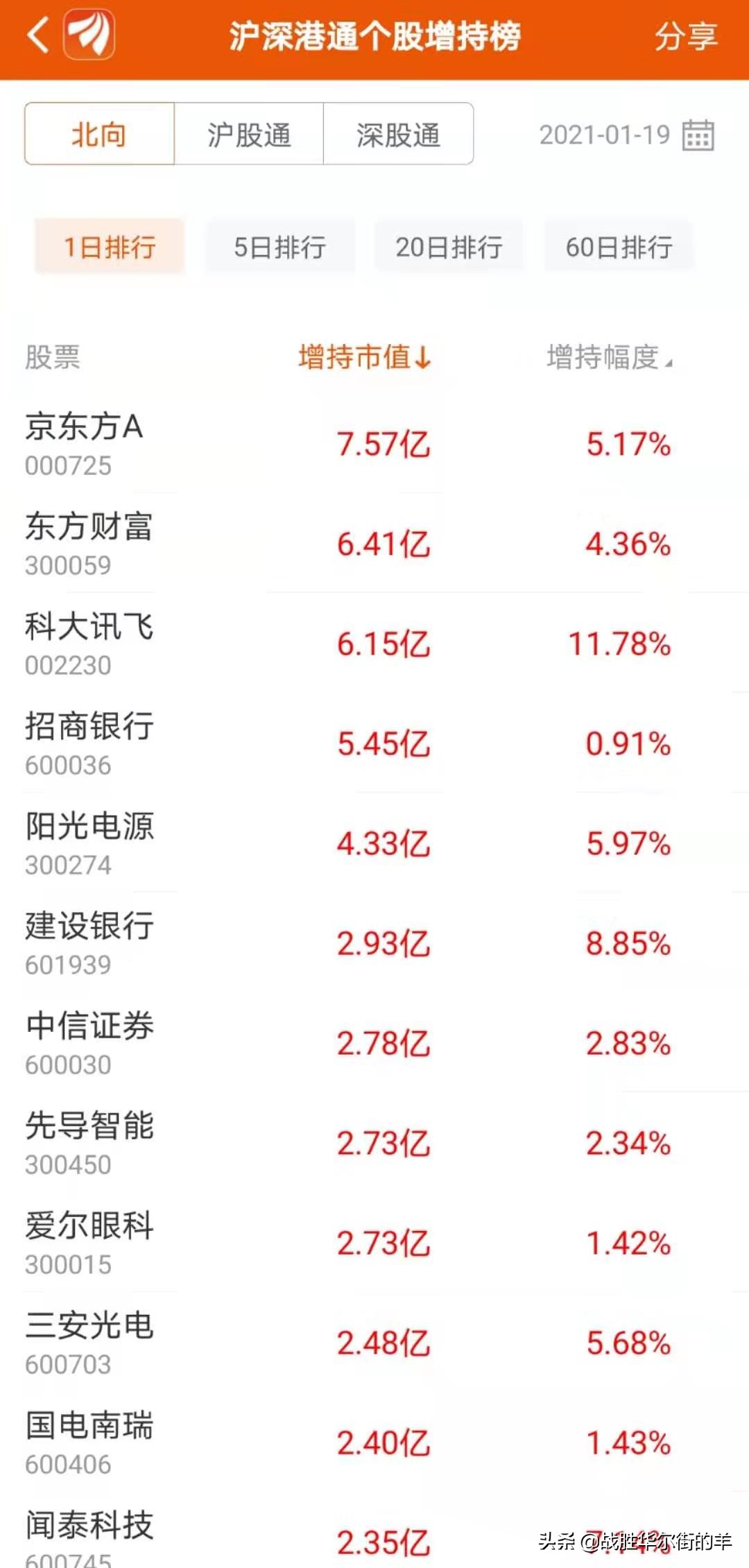Show the 20日排行 ranking
749x1568 pixels.
click(x=449, y=246)
